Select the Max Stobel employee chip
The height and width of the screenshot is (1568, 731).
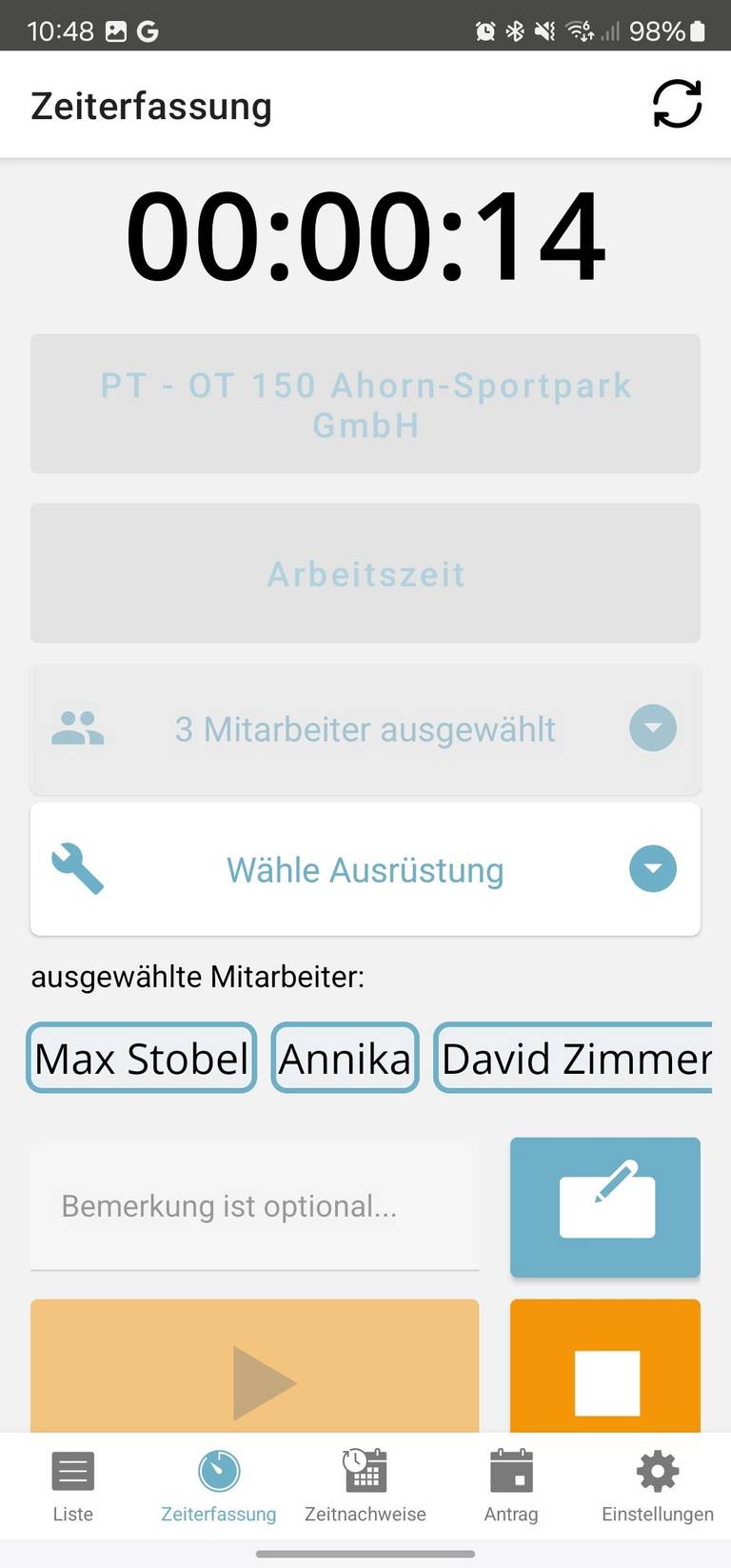click(x=142, y=1058)
